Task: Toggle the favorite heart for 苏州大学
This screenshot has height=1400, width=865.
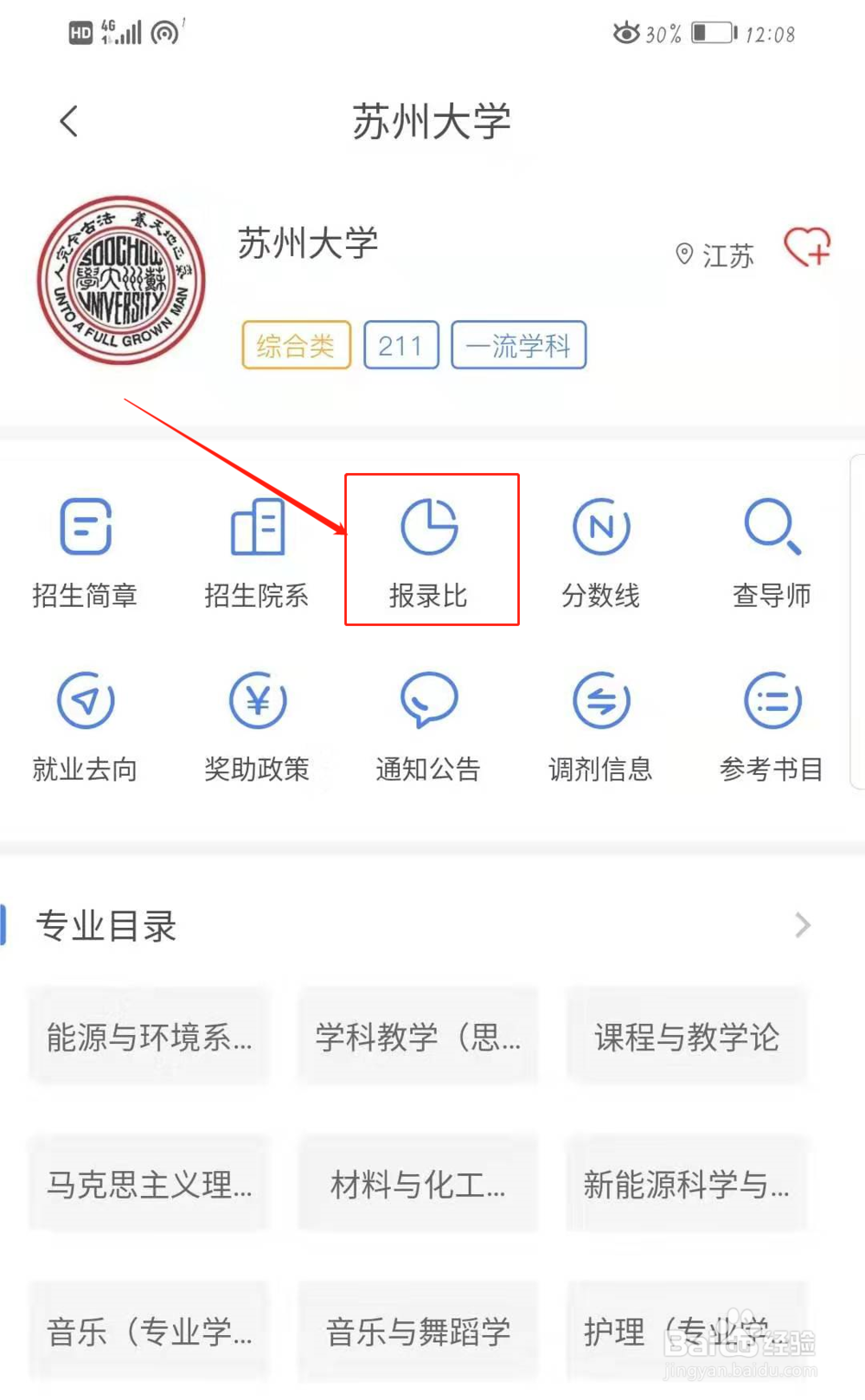Action: pyautogui.click(x=806, y=252)
